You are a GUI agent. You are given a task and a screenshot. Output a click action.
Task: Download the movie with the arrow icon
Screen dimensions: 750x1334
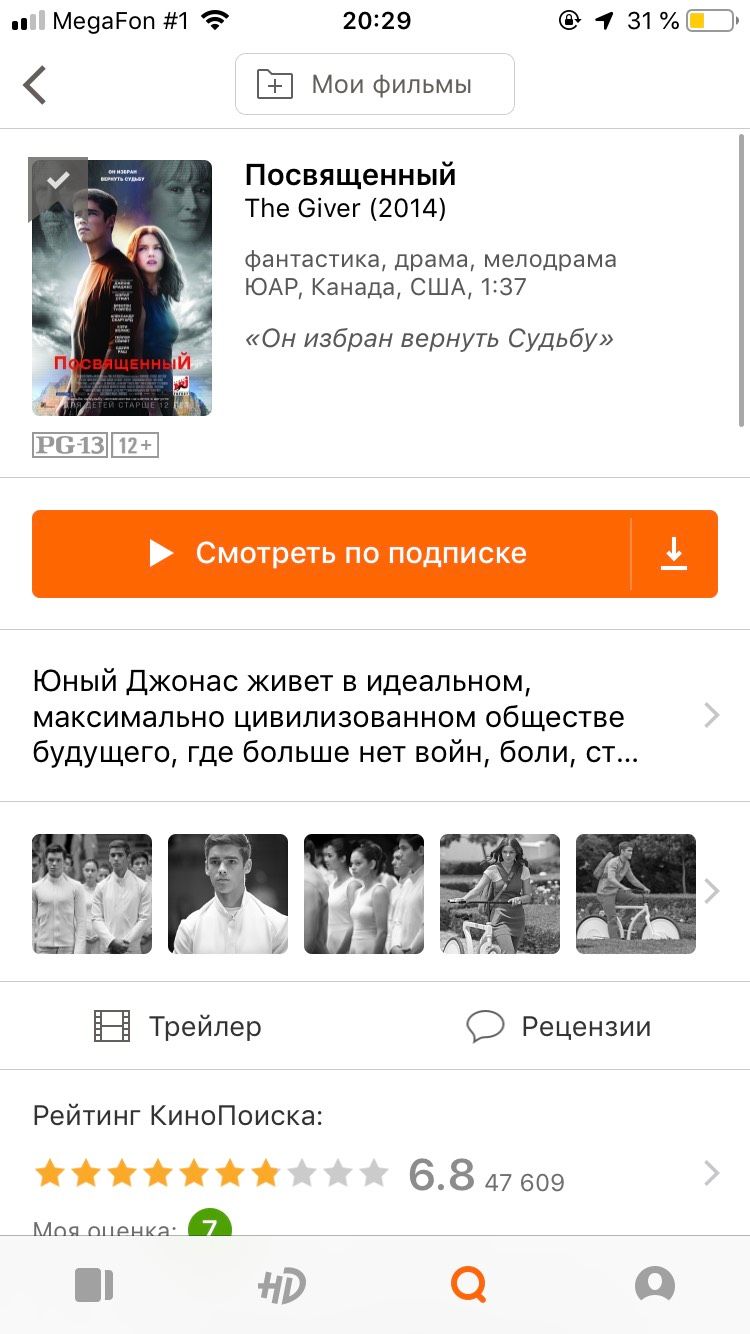675,554
